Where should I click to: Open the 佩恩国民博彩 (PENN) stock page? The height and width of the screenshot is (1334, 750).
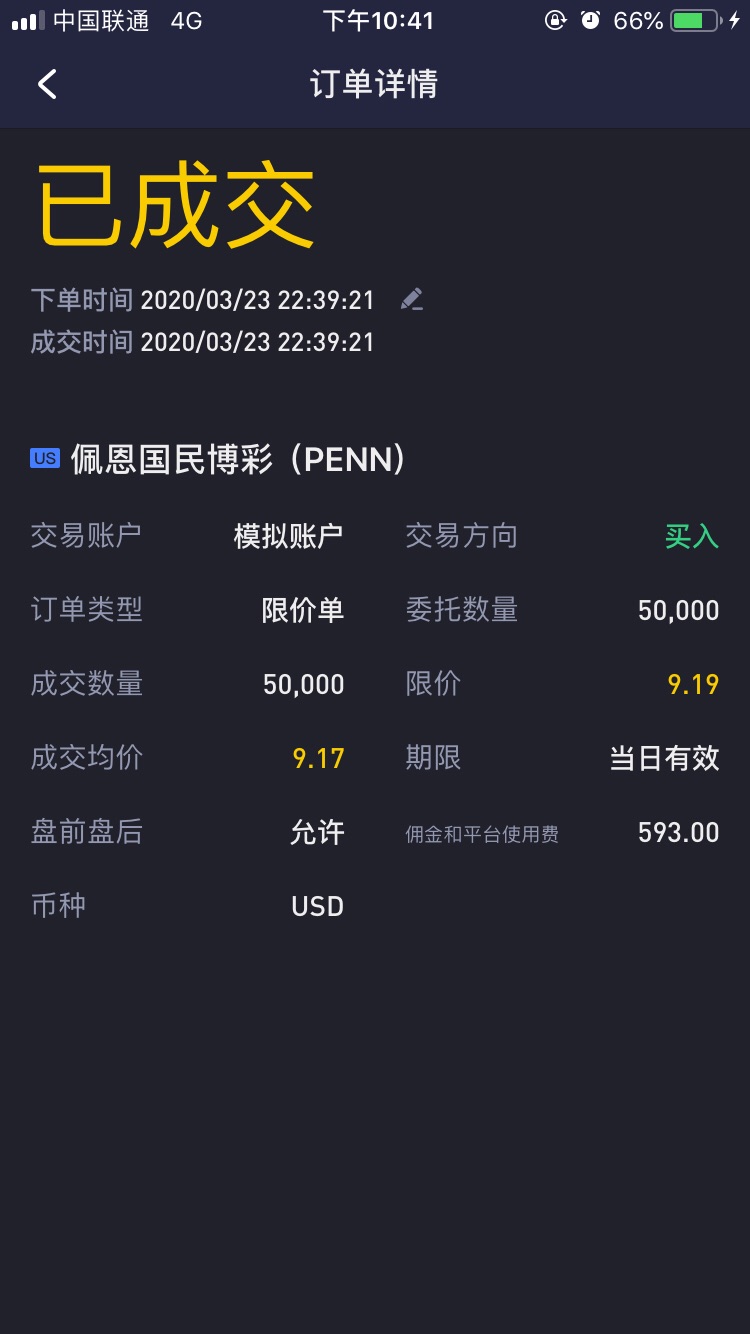pyautogui.click(x=218, y=460)
